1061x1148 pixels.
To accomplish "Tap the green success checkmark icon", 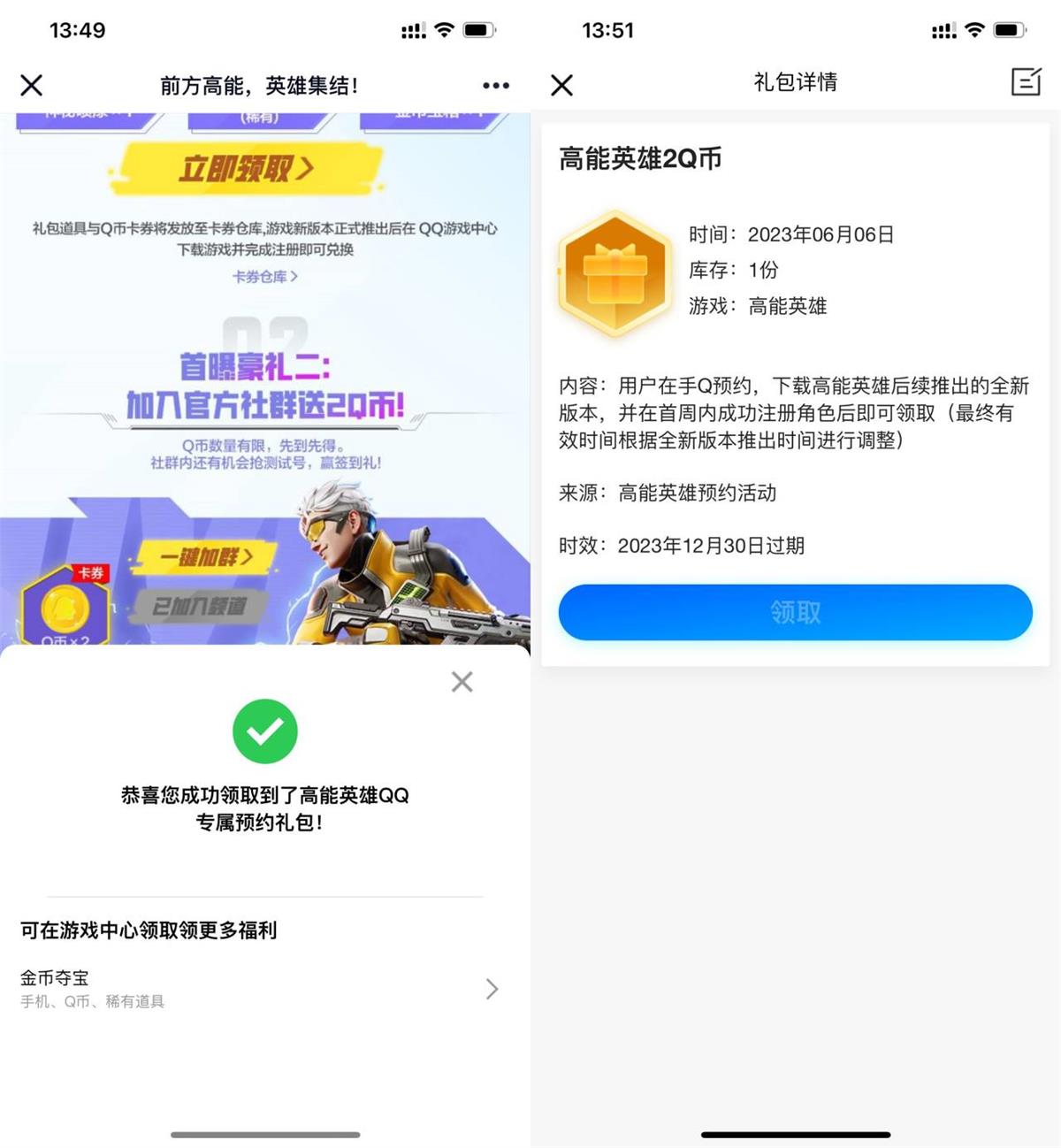I will 265,731.
